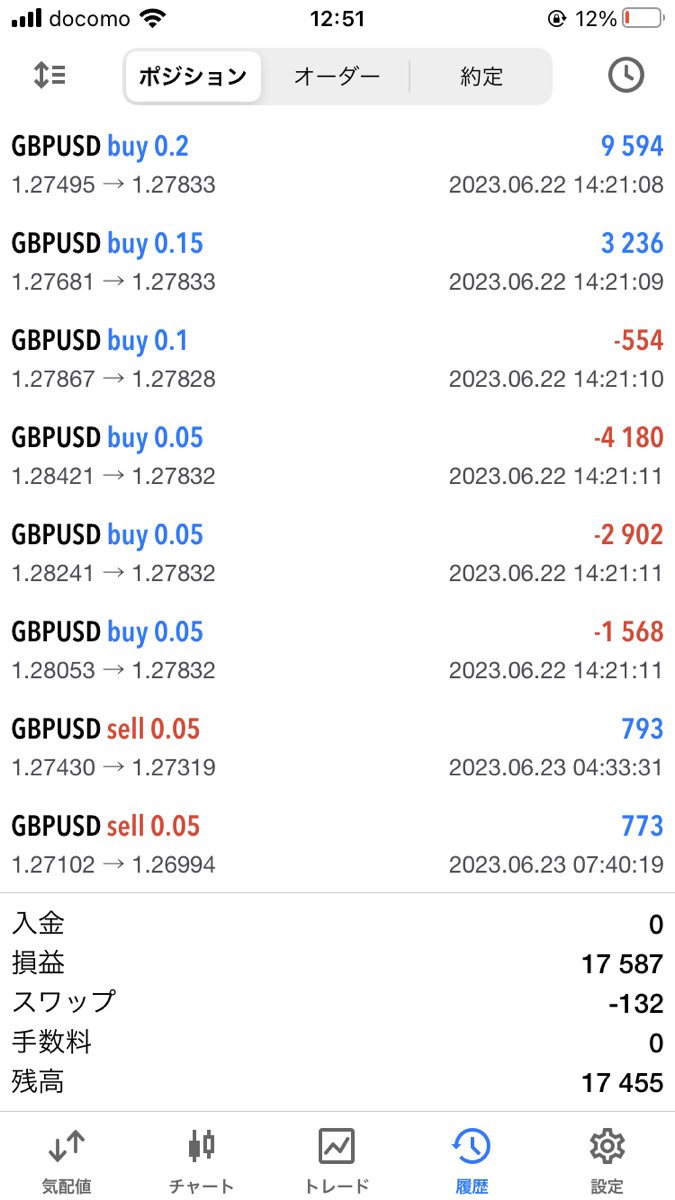Screen dimensions: 675x1200
Task: Open the GBPUSD buy 0.15 position
Action: [x=337, y=262]
